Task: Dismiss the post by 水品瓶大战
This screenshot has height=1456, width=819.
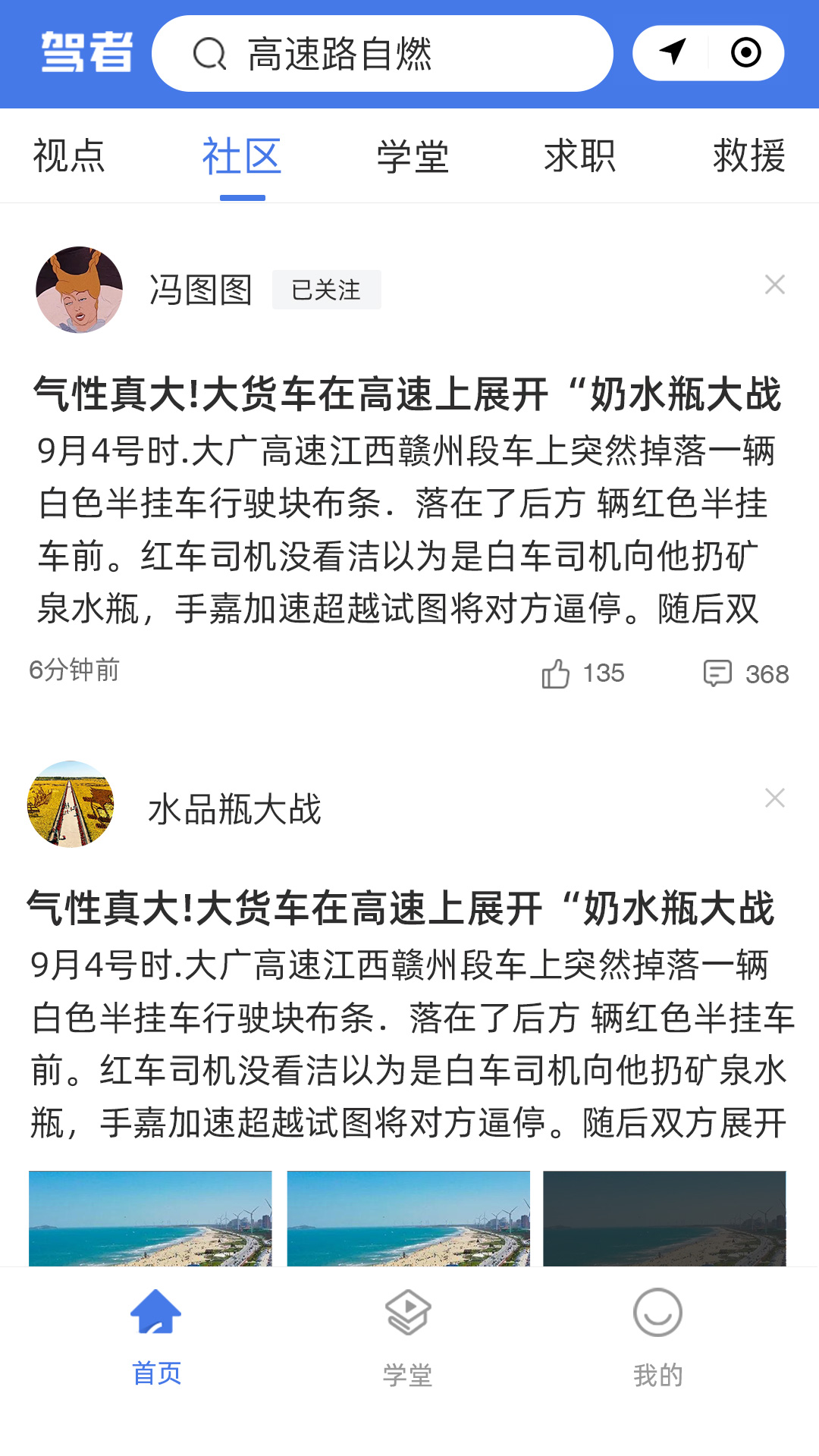Action: point(774,798)
